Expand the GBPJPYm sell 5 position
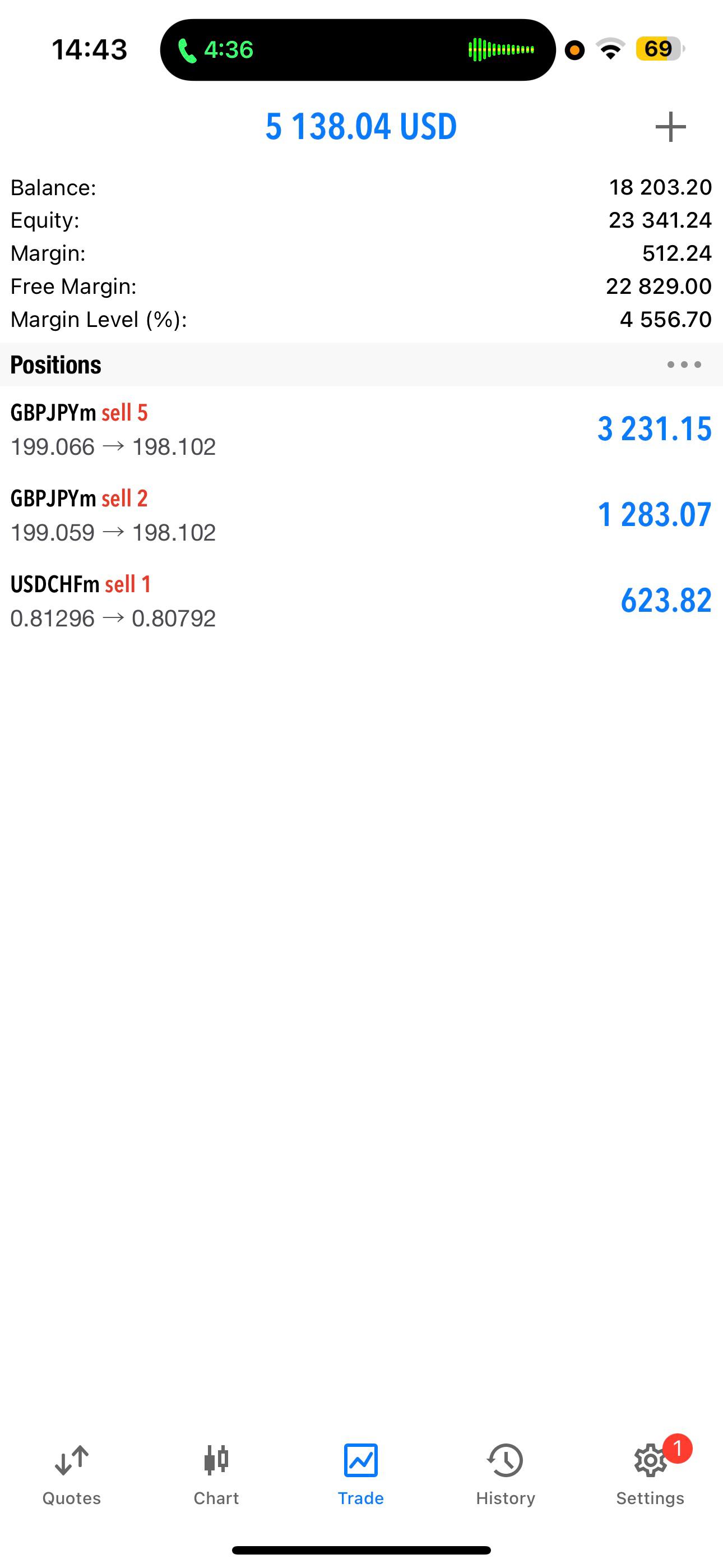723x1568 pixels. click(361, 429)
